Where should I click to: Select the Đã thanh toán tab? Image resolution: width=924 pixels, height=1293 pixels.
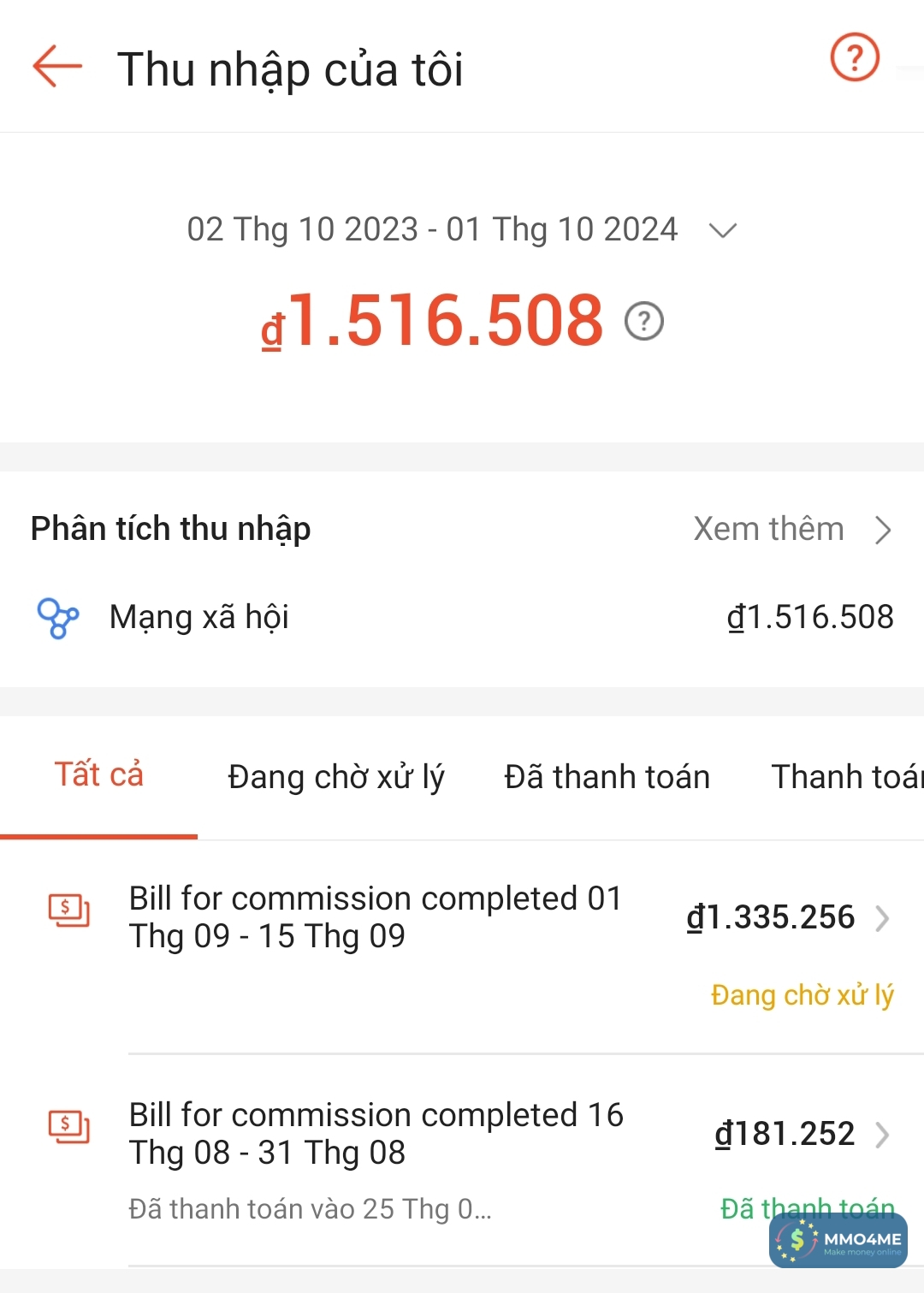coord(606,775)
